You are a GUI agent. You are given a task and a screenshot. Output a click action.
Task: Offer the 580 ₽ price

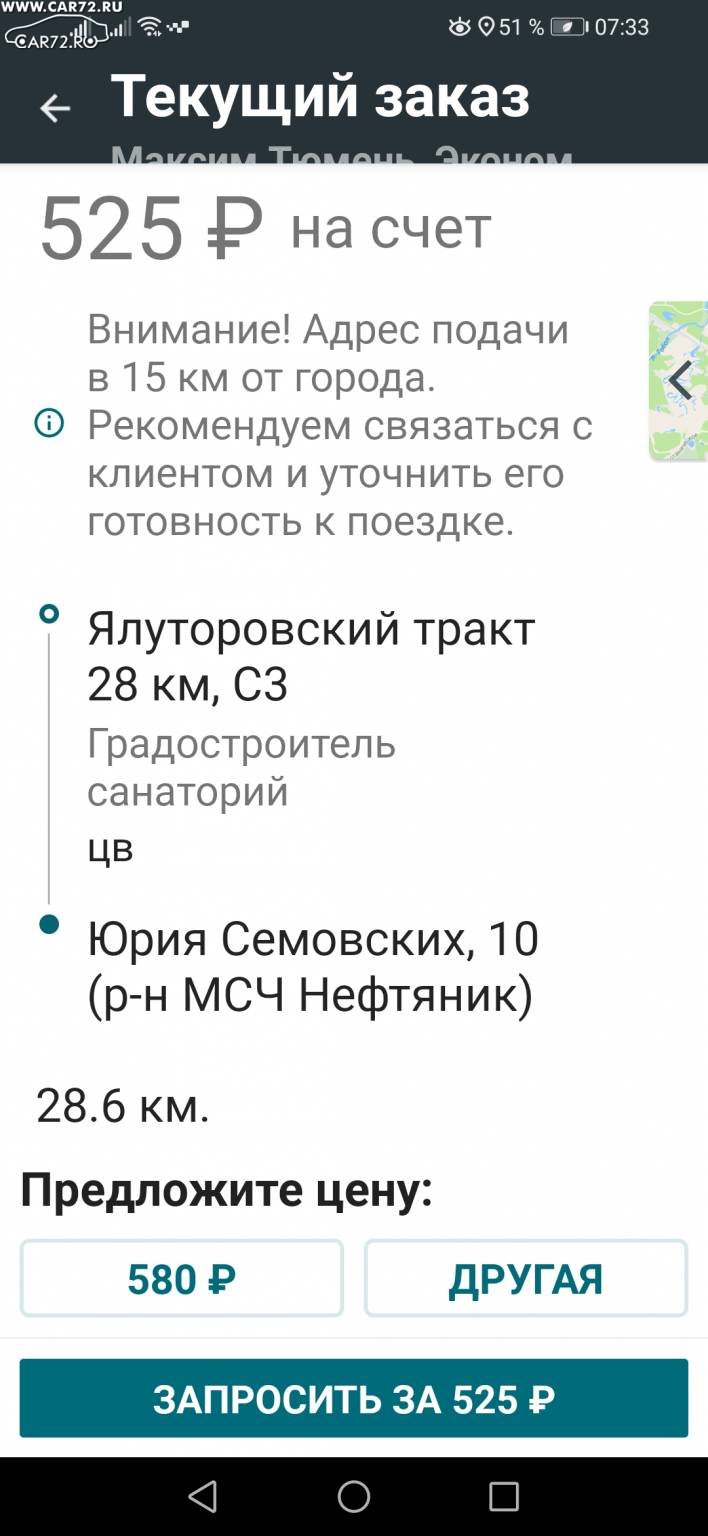pos(182,1278)
